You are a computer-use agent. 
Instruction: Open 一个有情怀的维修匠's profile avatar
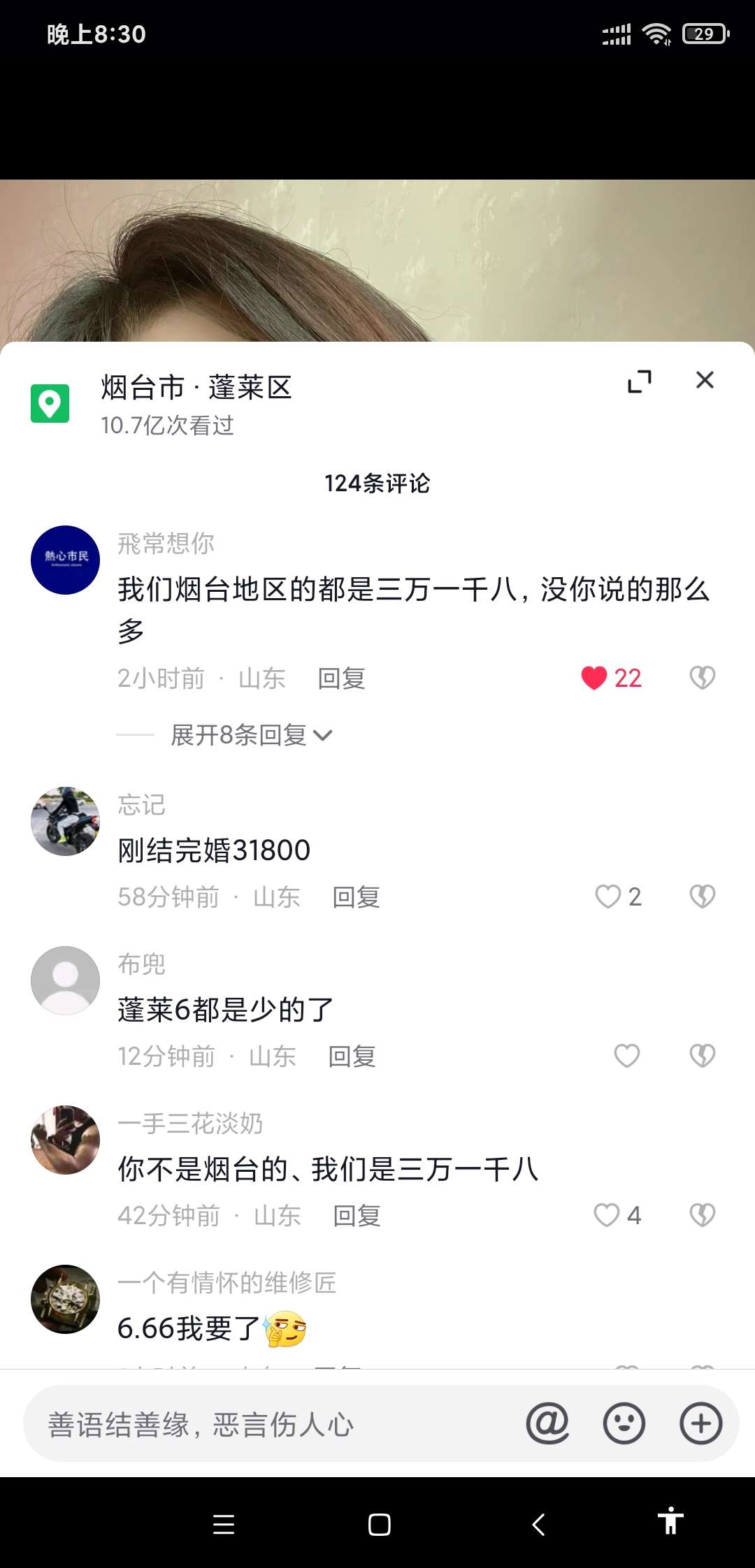tap(65, 1299)
